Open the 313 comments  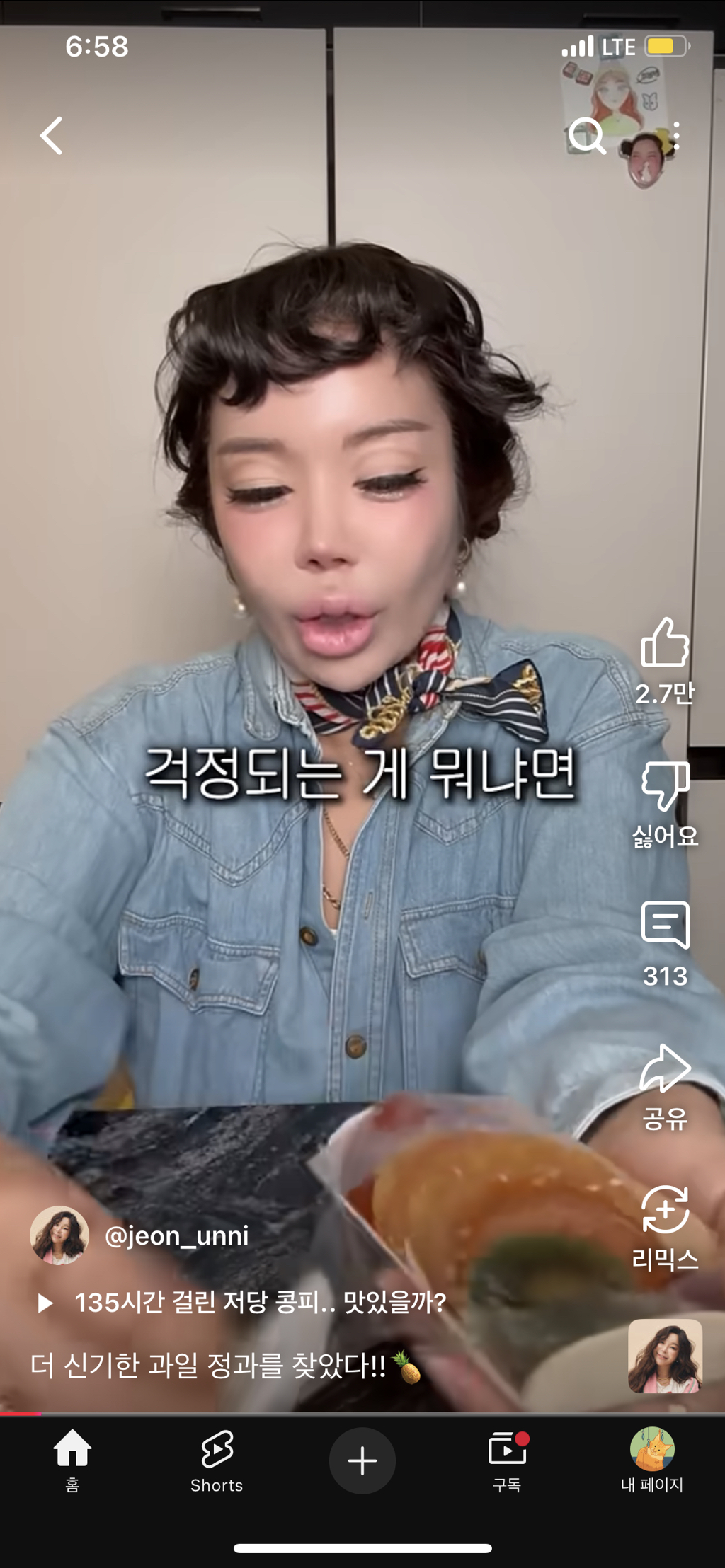click(665, 926)
